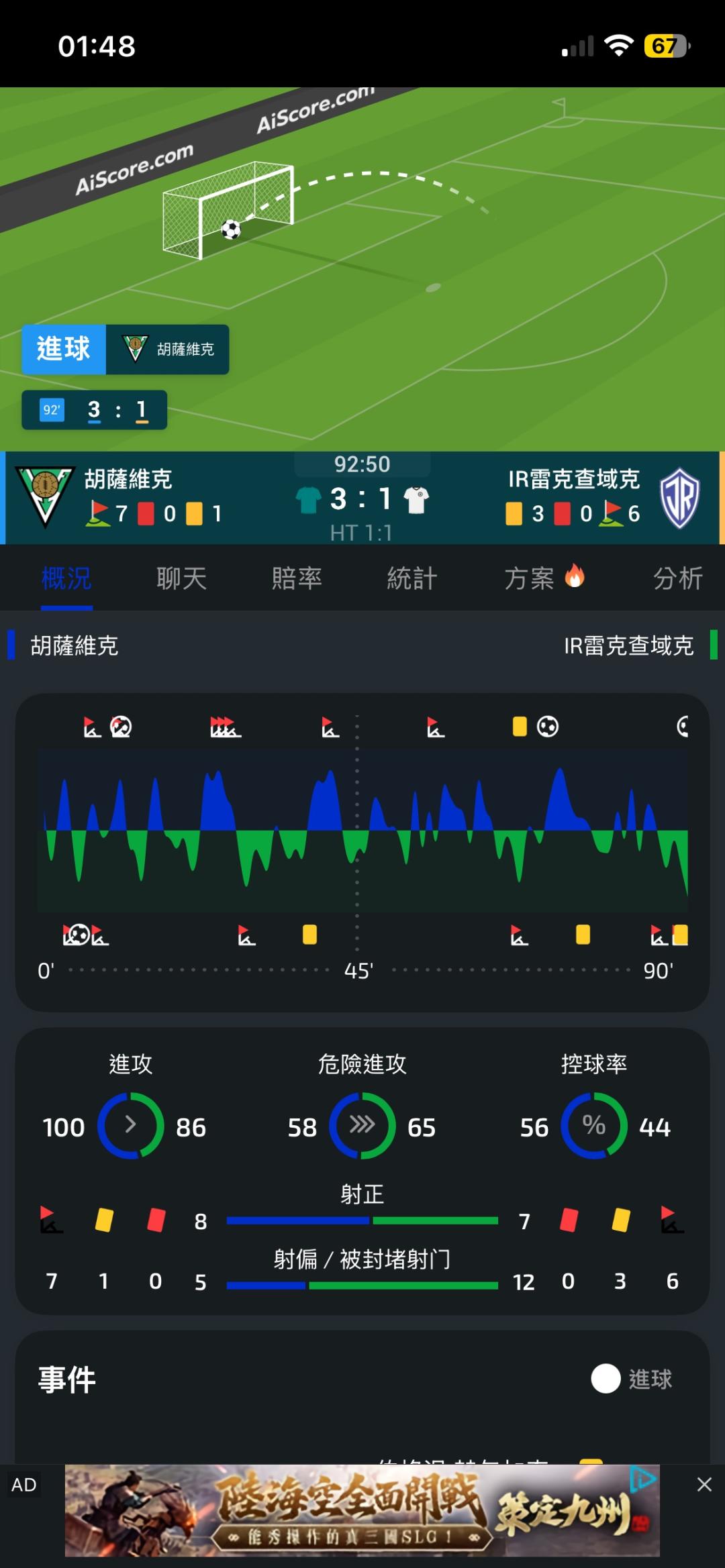Open the 三國SLG game ad banner
Image resolution: width=725 pixels, height=1568 pixels.
[362, 1510]
